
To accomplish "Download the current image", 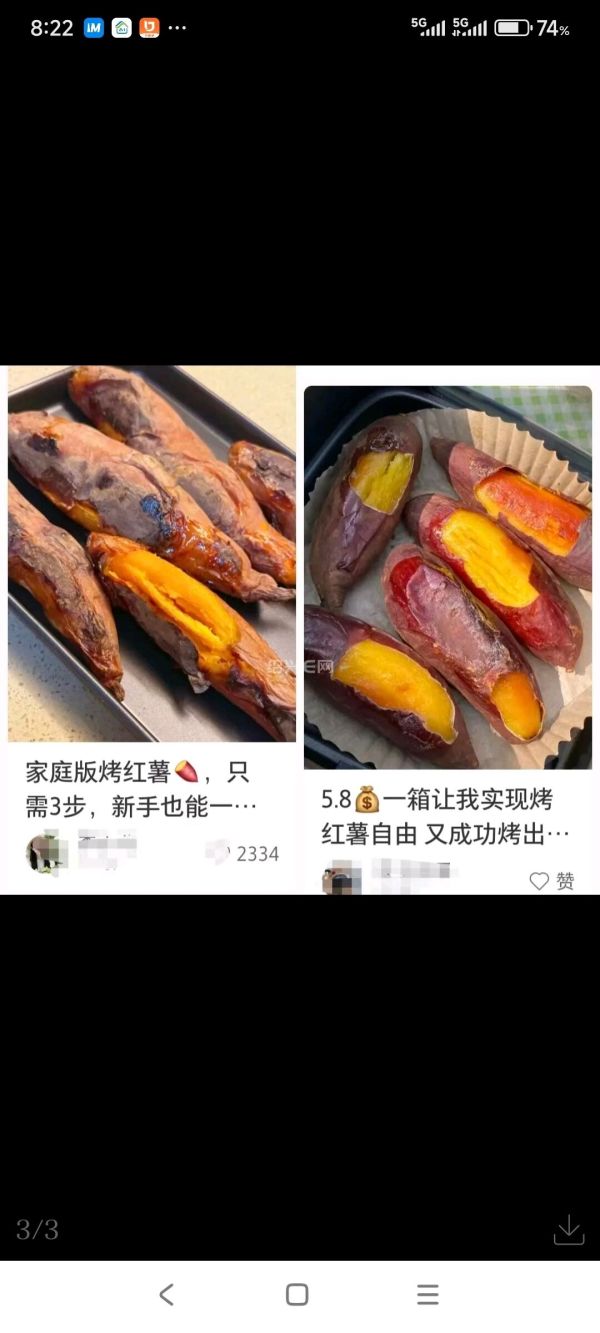I will [568, 1230].
